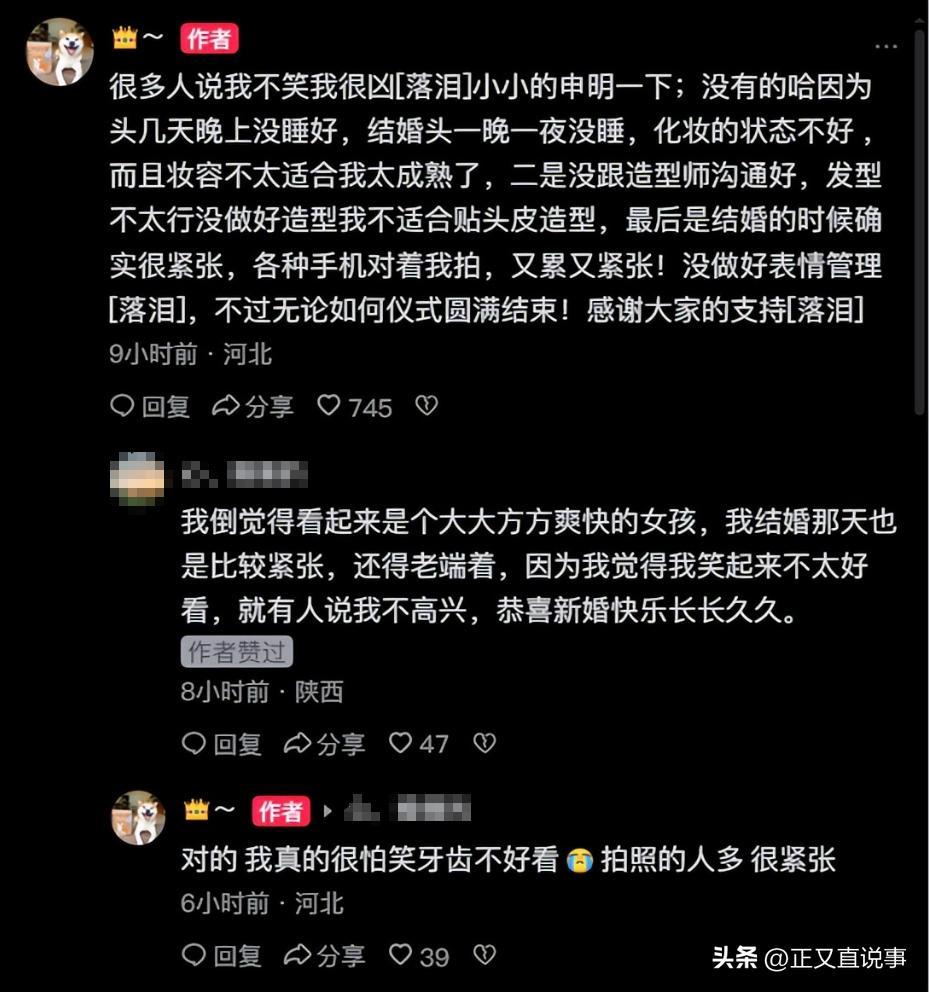
Task: Dislike the reply with 39 likes
Action: [485, 956]
